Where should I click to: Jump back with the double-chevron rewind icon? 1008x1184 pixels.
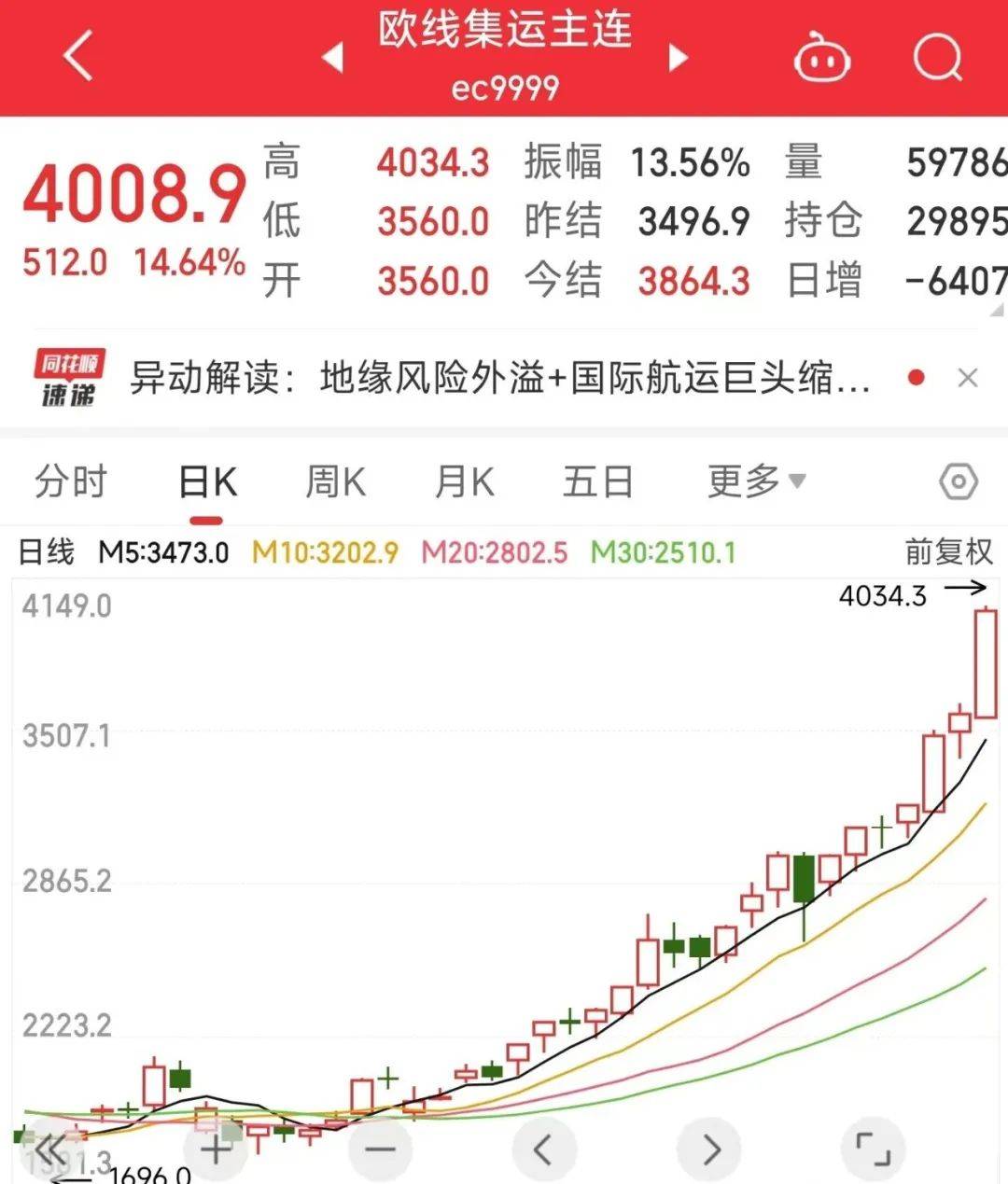(x=53, y=1149)
